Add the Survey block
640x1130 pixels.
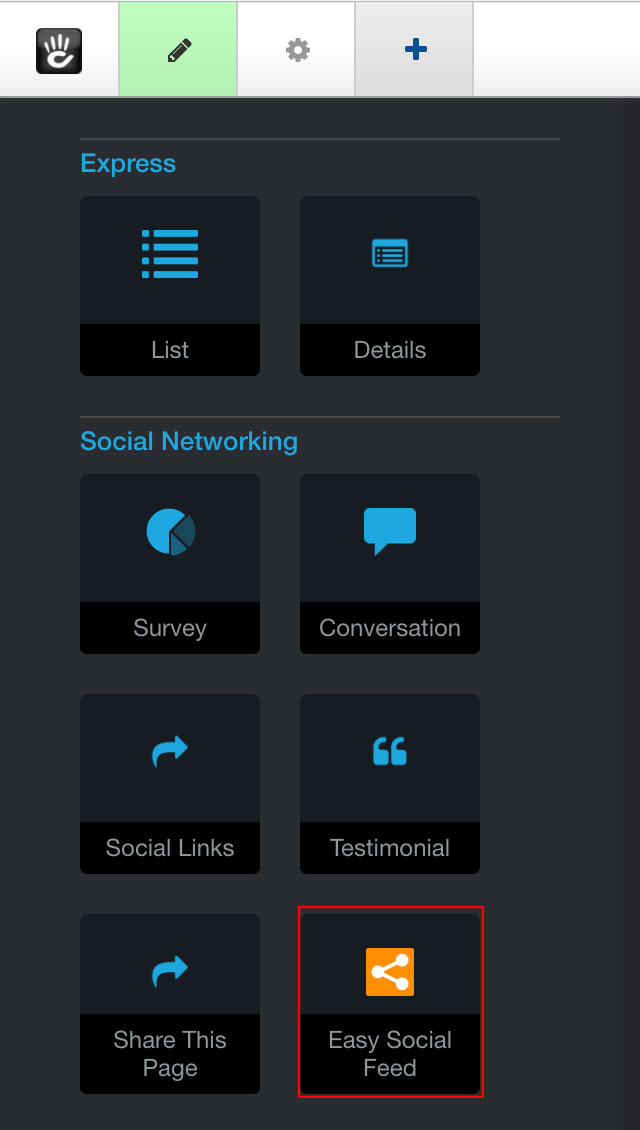point(170,564)
